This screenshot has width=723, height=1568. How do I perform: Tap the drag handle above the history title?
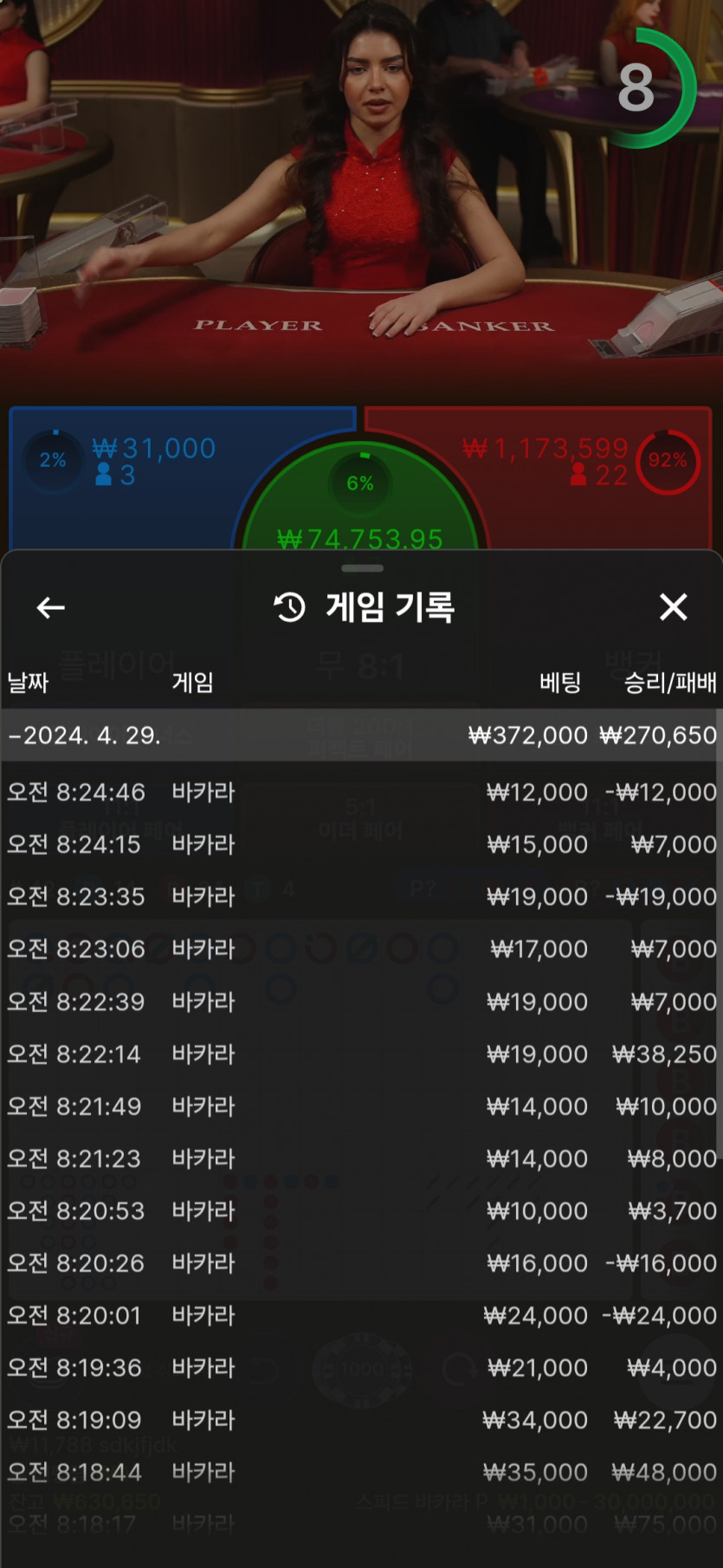click(x=362, y=568)
